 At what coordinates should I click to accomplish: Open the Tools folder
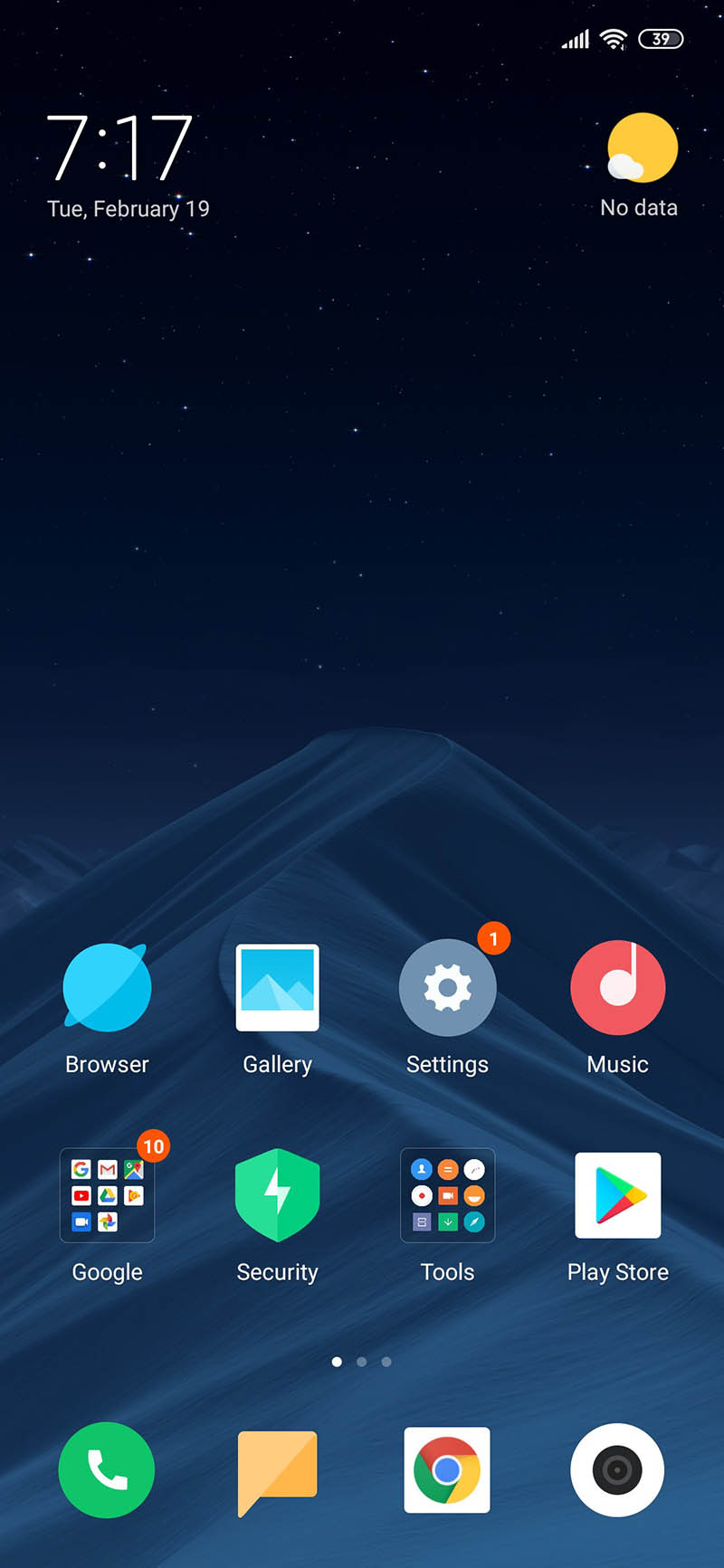pos(447,1195)
